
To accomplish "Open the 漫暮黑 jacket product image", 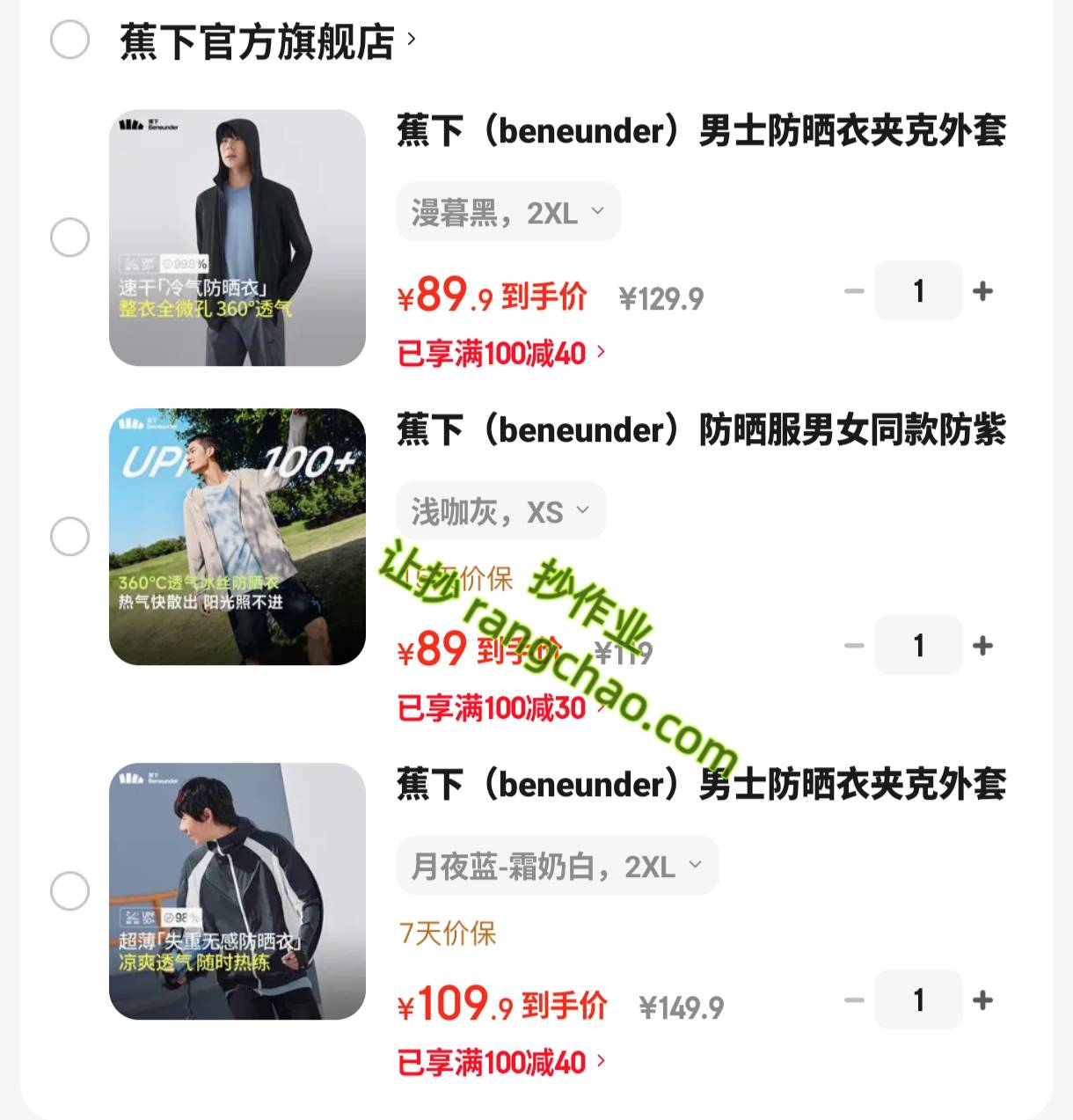I will [237, 238].
